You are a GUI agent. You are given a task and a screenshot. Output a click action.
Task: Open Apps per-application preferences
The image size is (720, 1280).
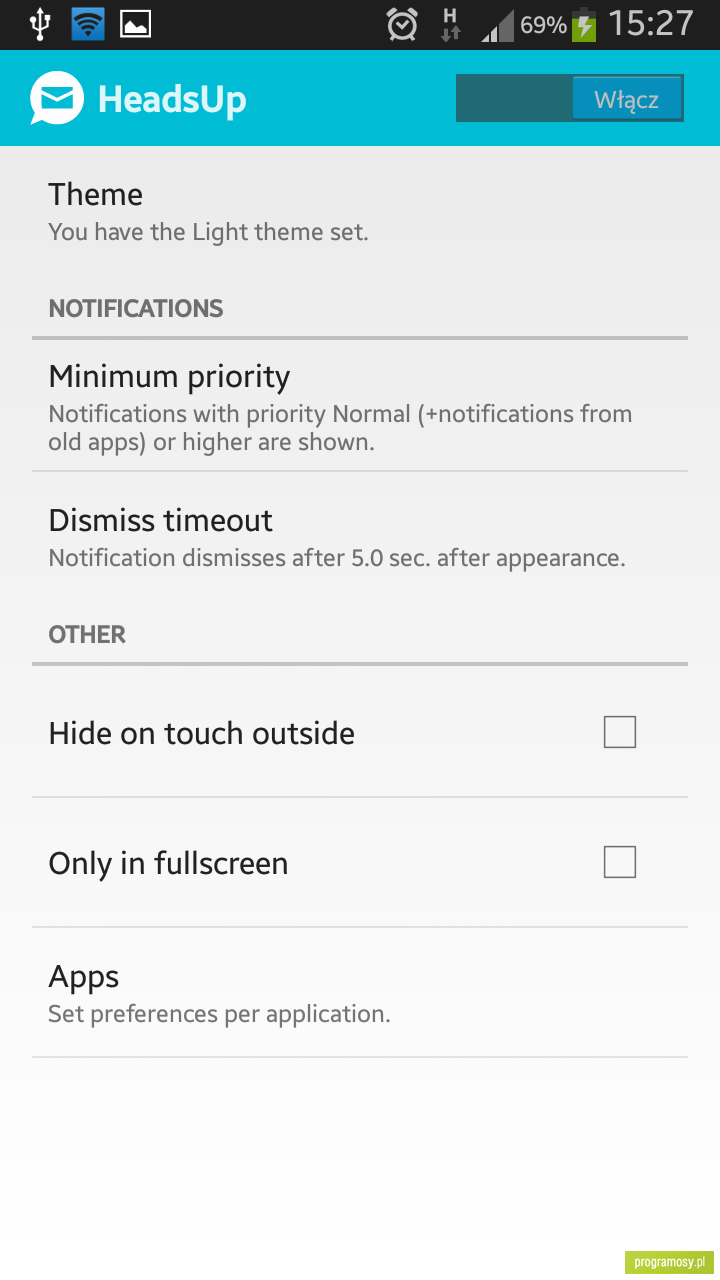(x=360, y=992)
